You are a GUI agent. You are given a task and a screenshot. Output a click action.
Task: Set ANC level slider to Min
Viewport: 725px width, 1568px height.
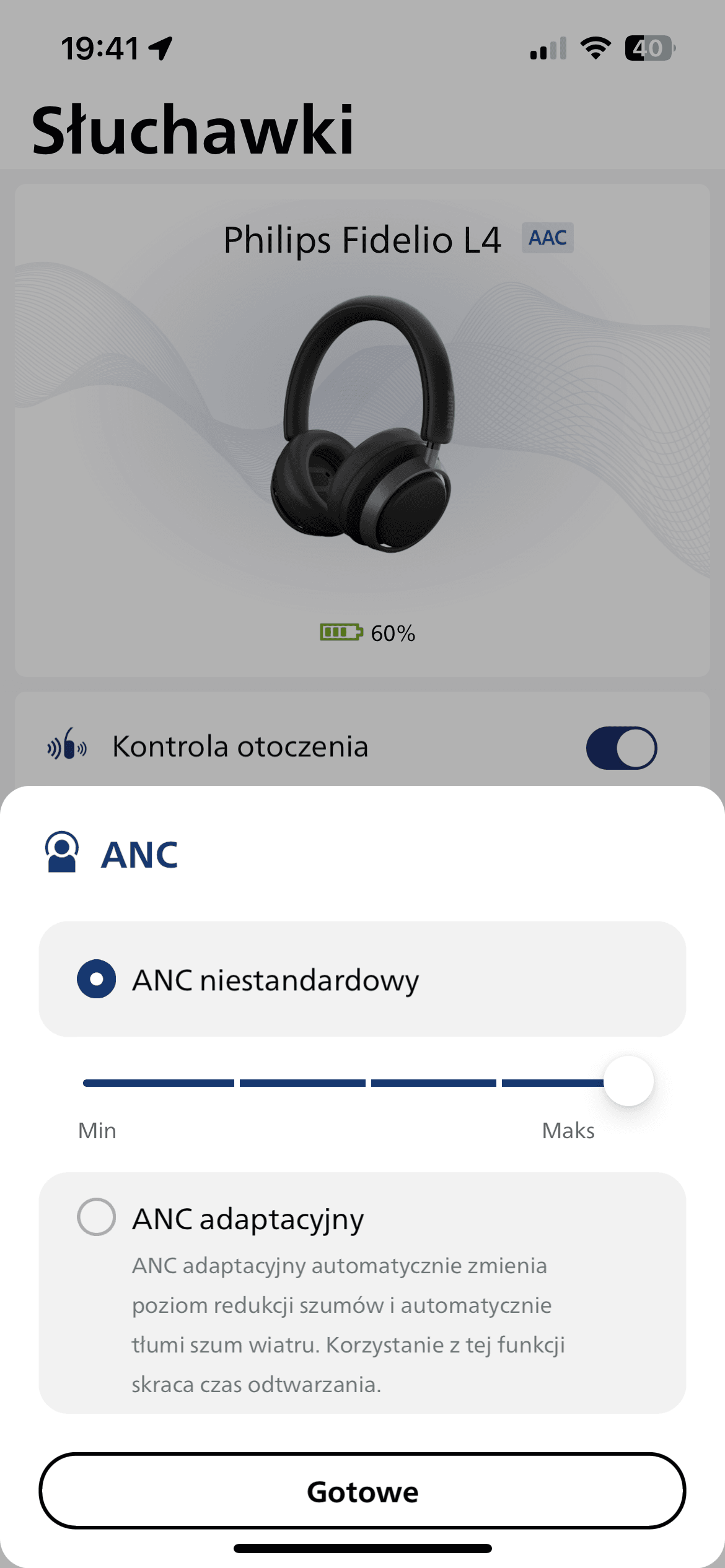click(87, 1083)
